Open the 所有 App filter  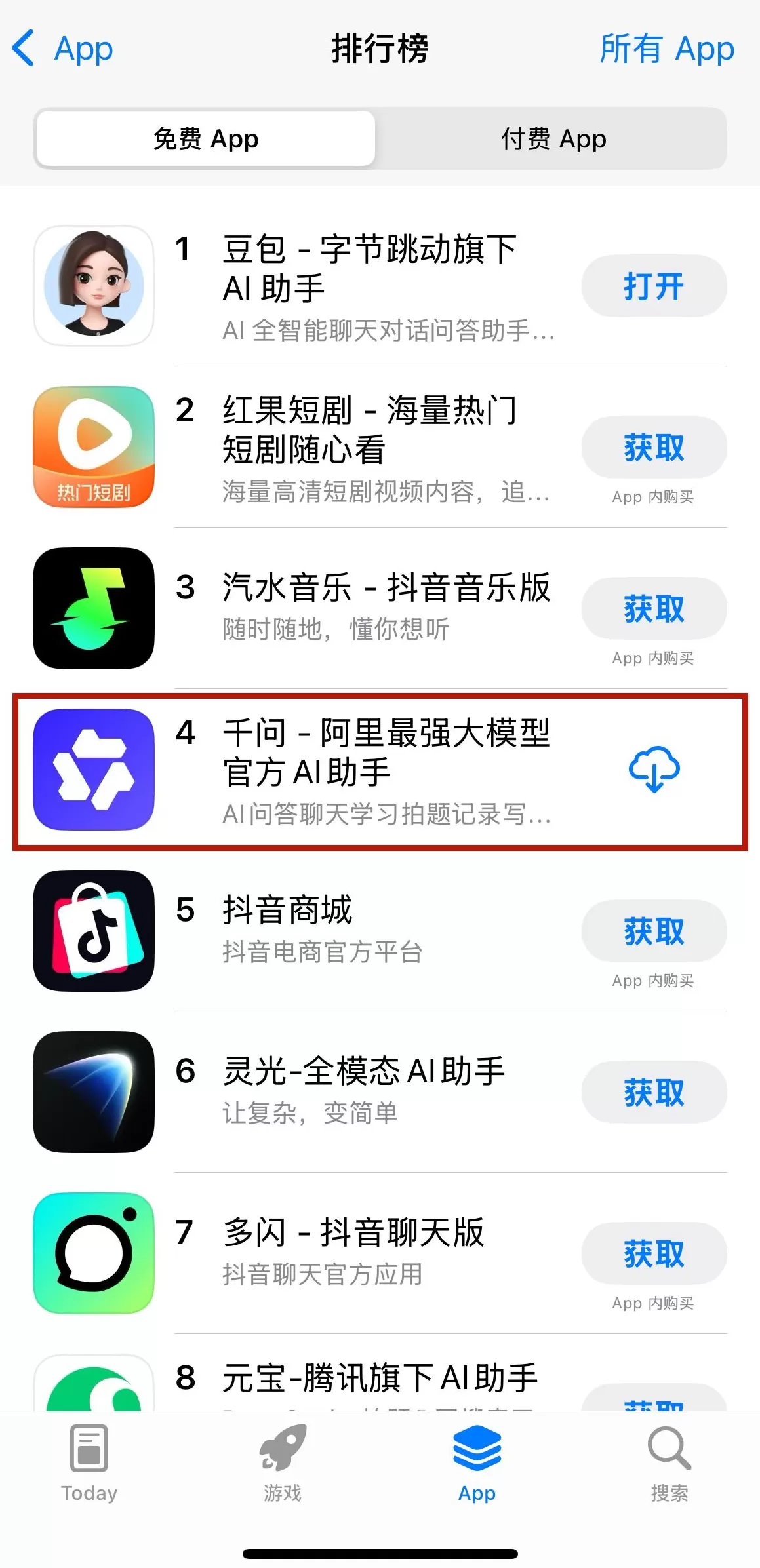click(666, 49)
